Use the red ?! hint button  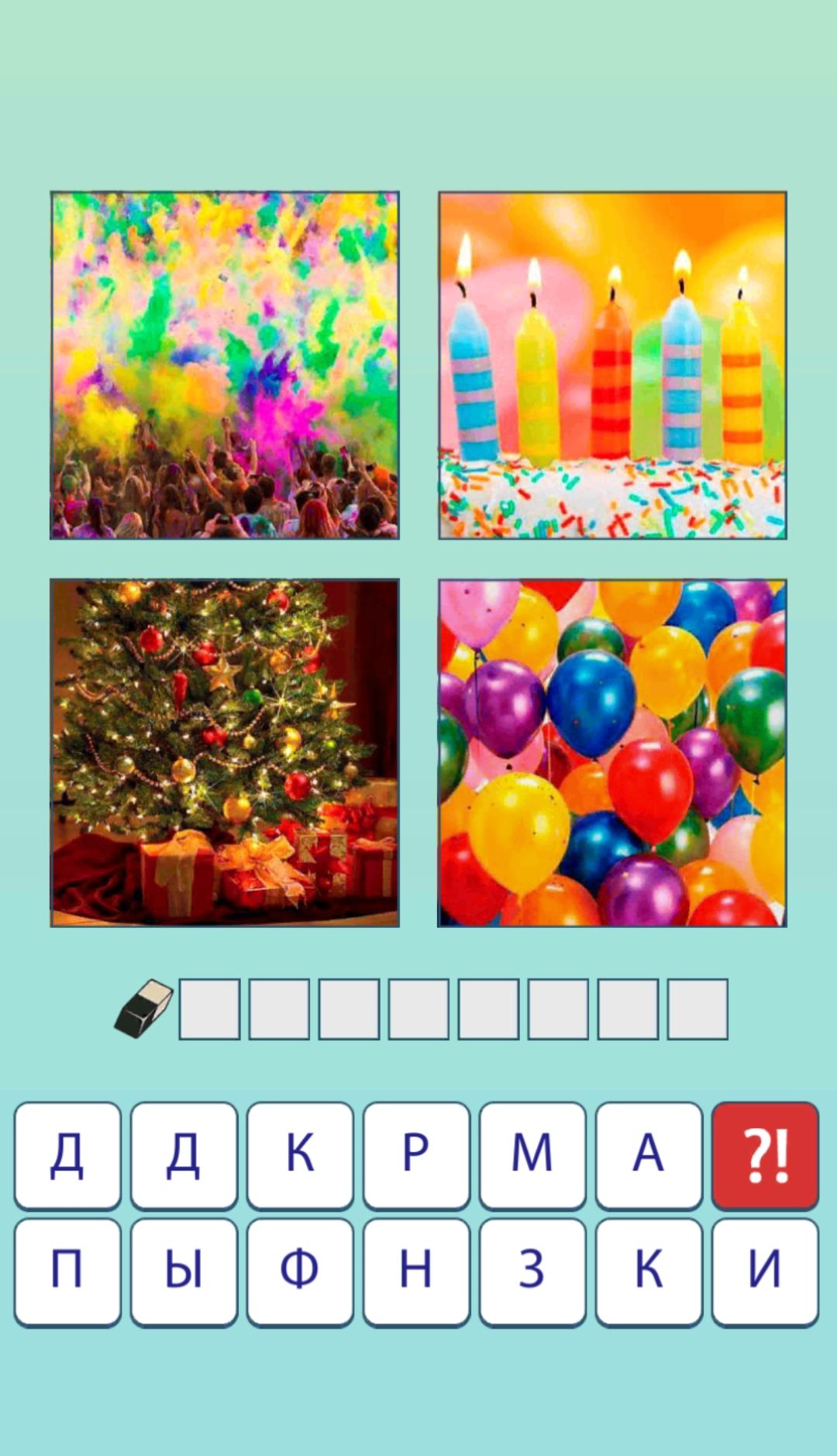point(765,1154)
